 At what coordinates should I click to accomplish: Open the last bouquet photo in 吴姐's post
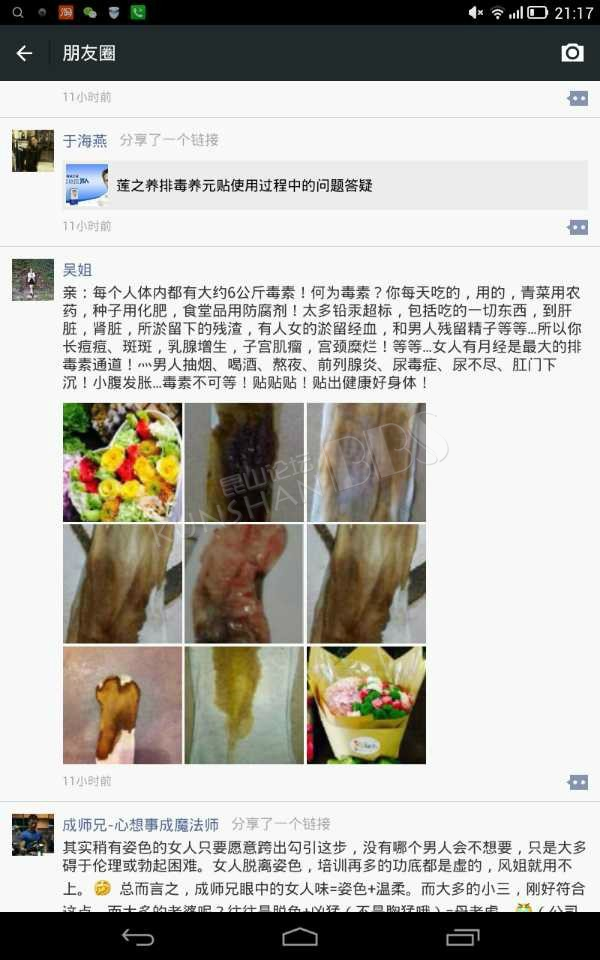366,705
